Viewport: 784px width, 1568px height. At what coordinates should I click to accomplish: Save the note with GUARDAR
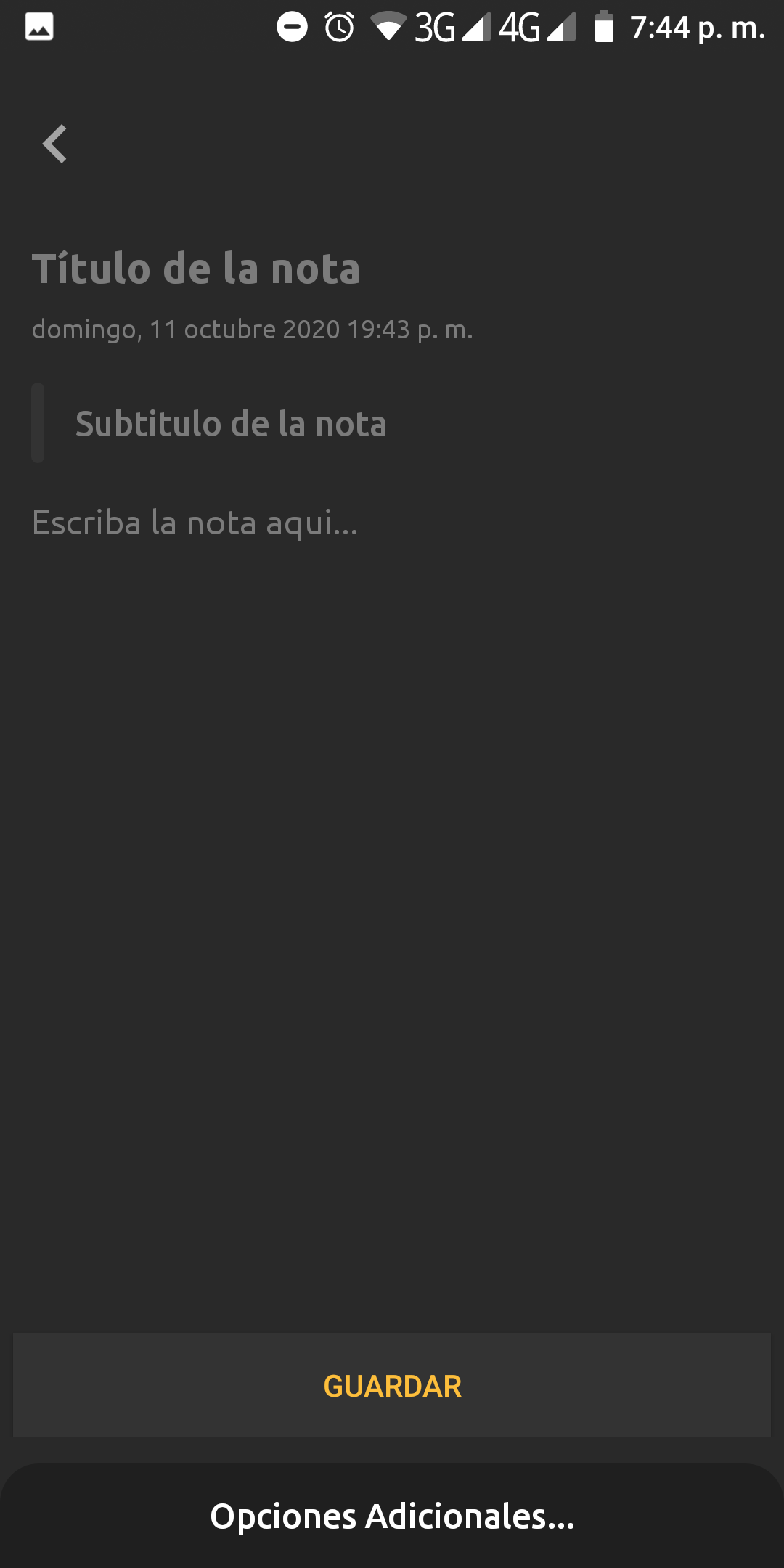392,1386
